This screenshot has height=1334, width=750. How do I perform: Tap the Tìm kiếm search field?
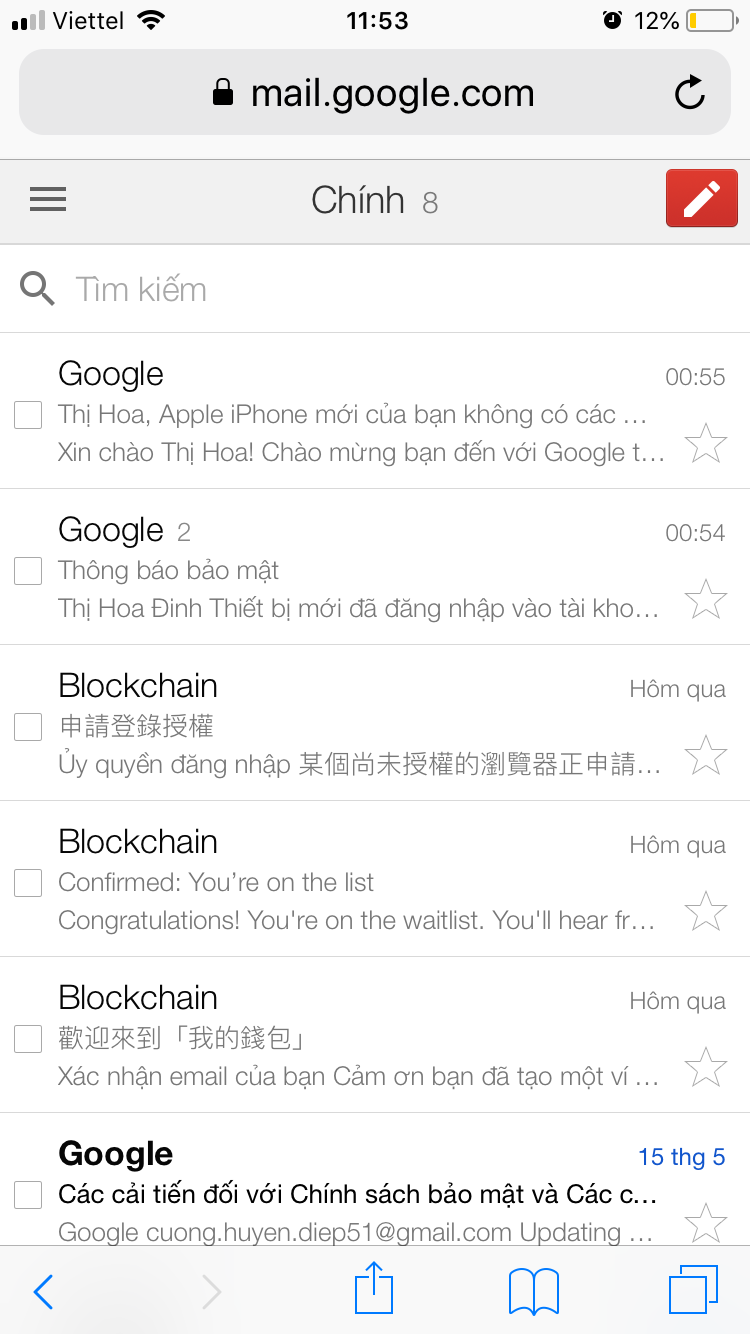point(380,290)
